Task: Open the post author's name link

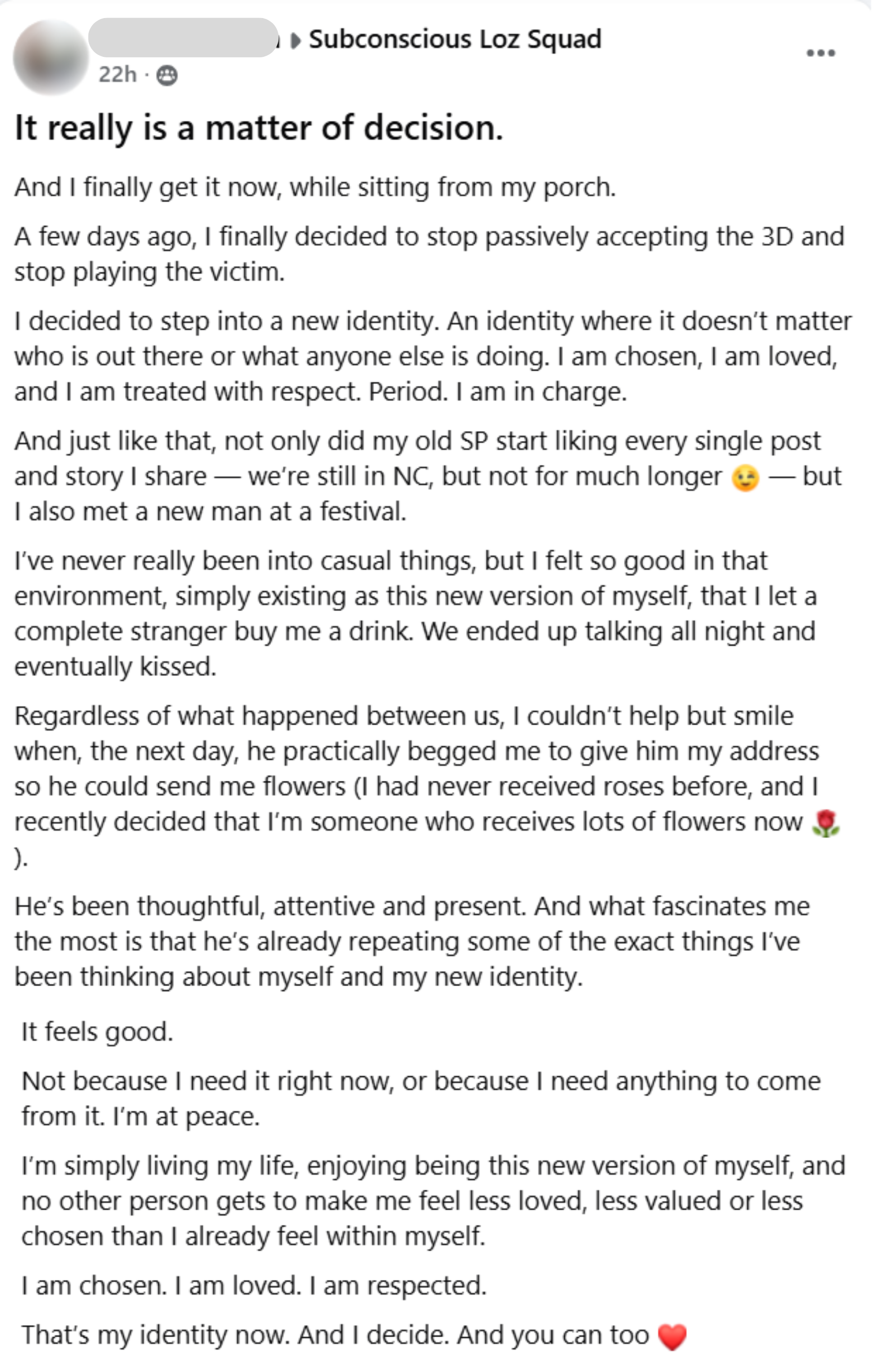Action: point(183,38)
